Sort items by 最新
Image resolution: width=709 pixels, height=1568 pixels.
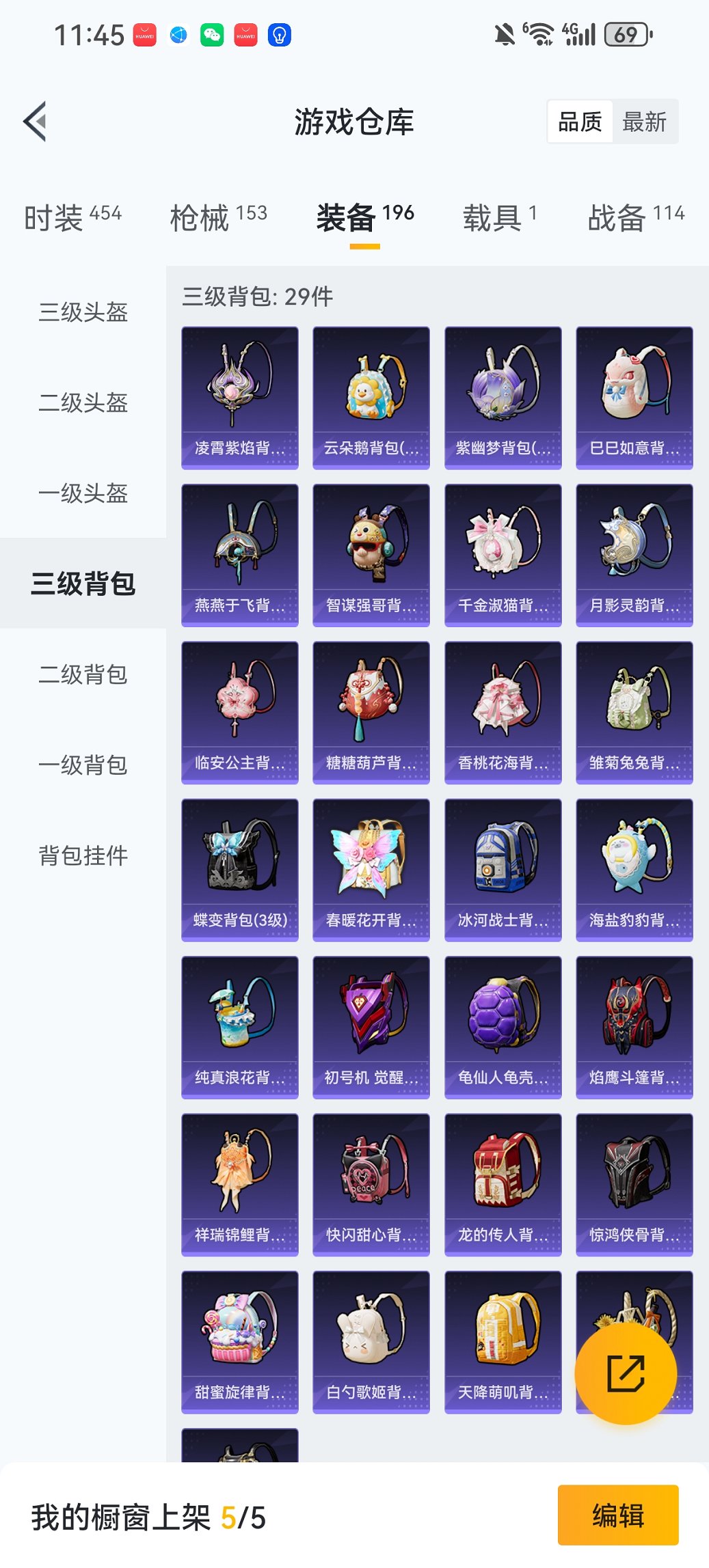point(644,122)
